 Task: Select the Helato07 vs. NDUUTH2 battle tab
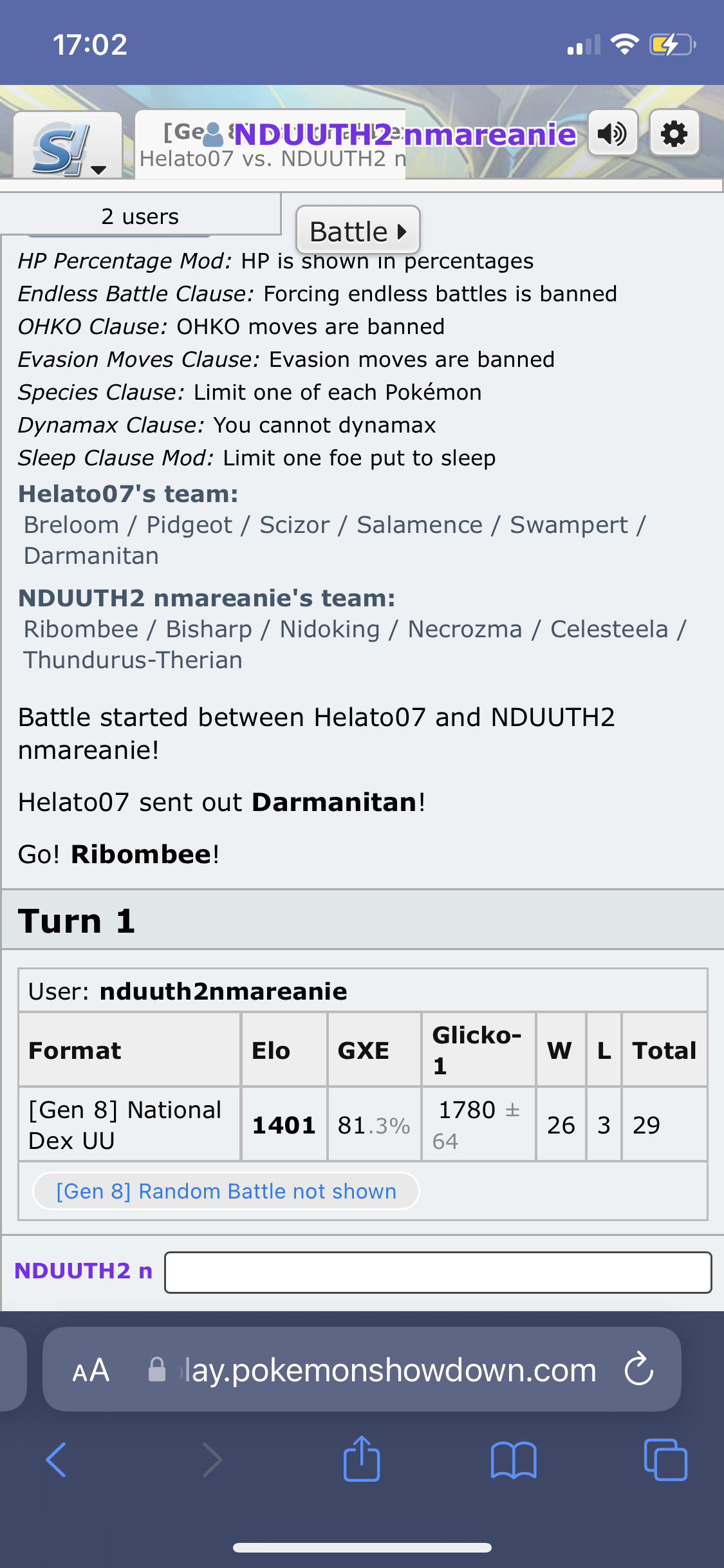tap(270, 144)
